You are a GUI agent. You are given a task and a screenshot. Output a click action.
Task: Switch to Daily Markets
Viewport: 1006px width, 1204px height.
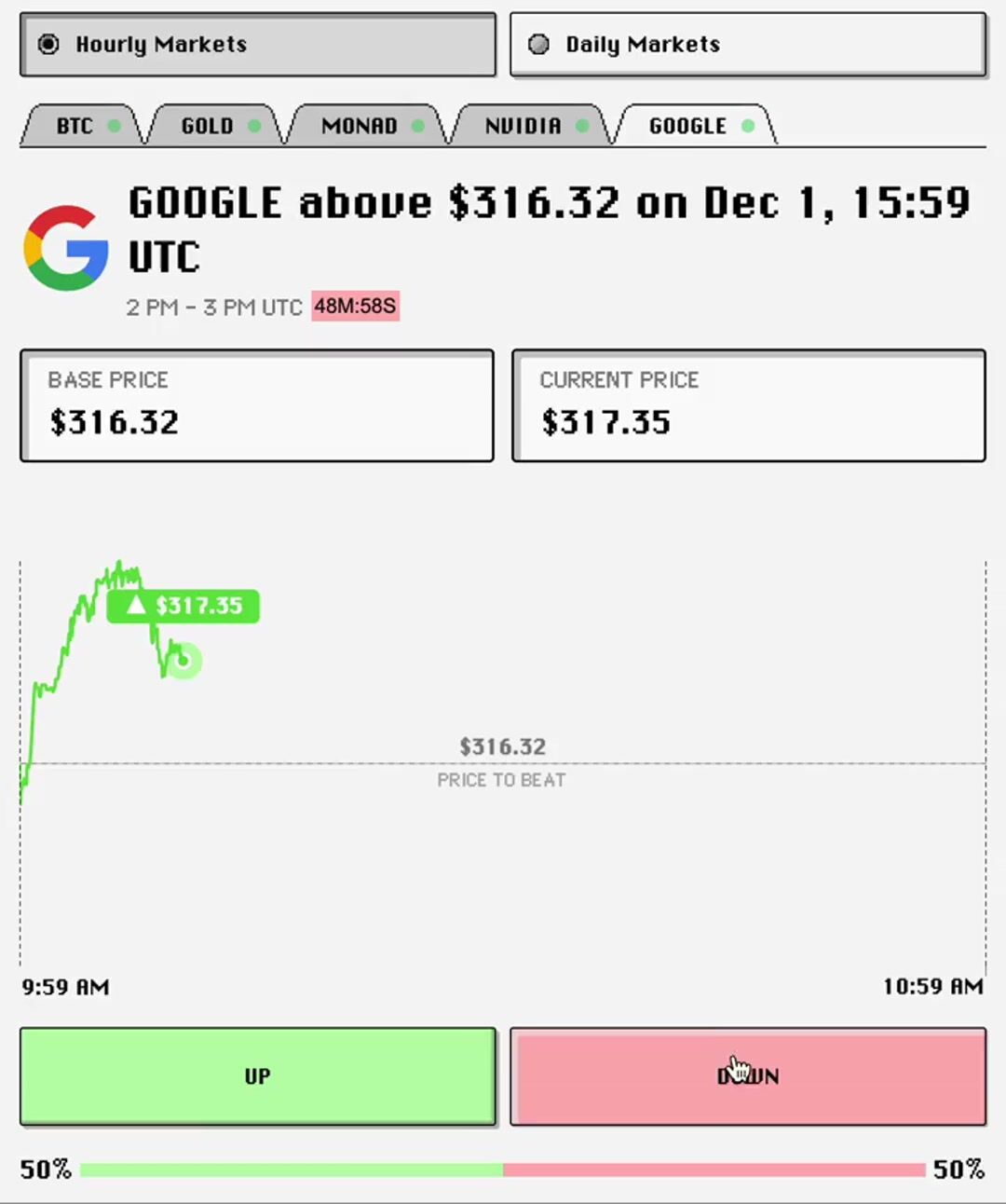[747, 45]
